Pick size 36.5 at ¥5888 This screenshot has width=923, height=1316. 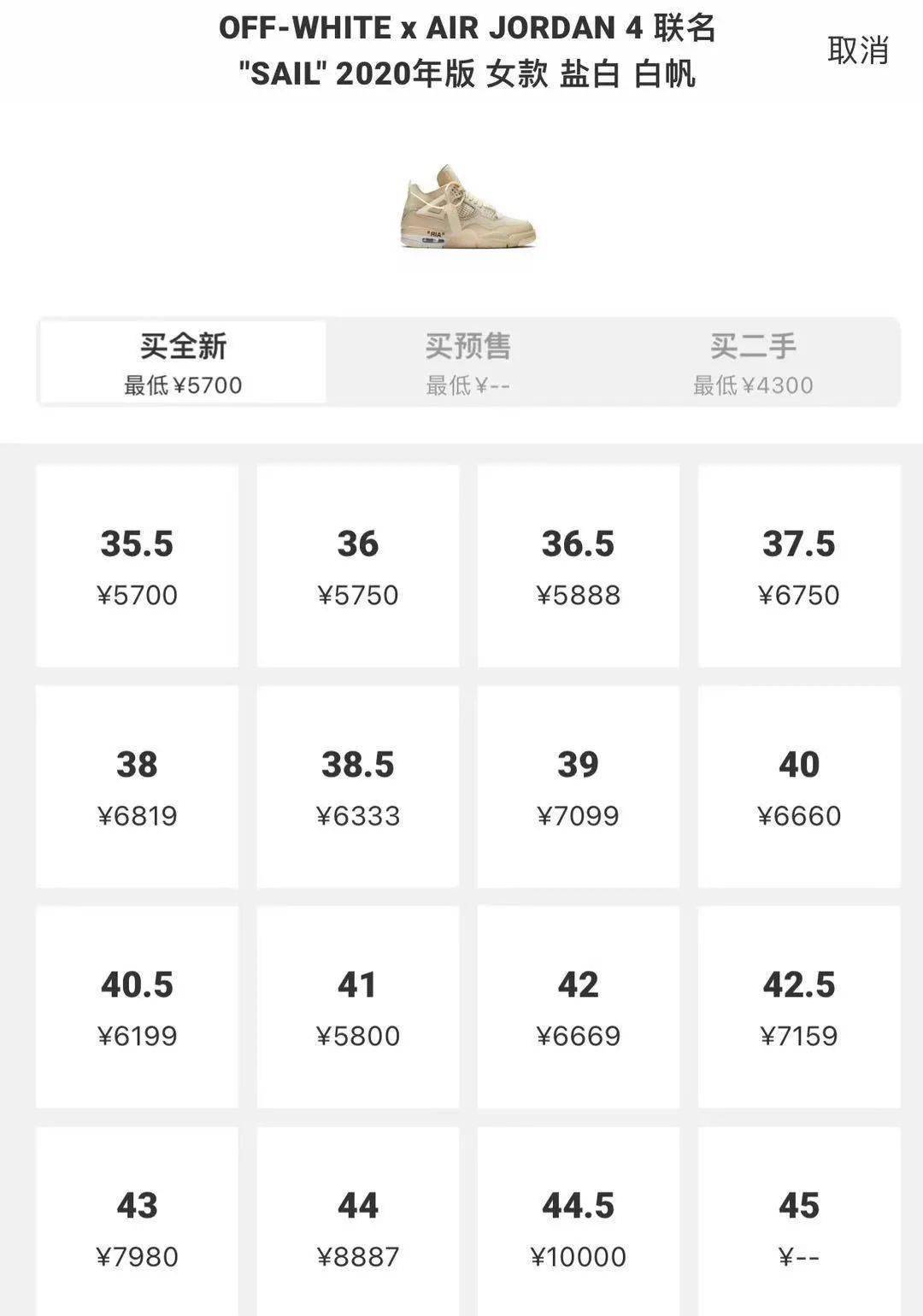pos(578,566)
